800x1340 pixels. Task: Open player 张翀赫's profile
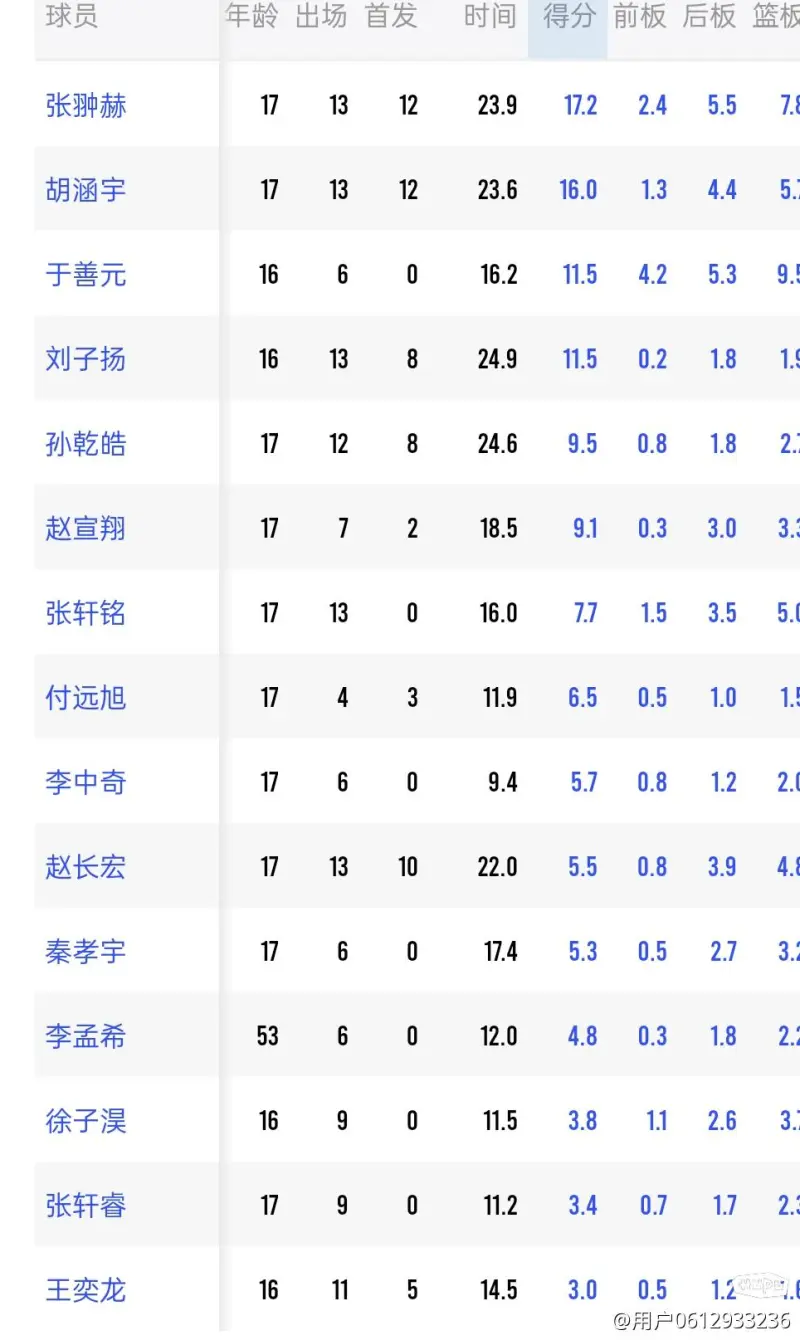(x=86, y=105)
